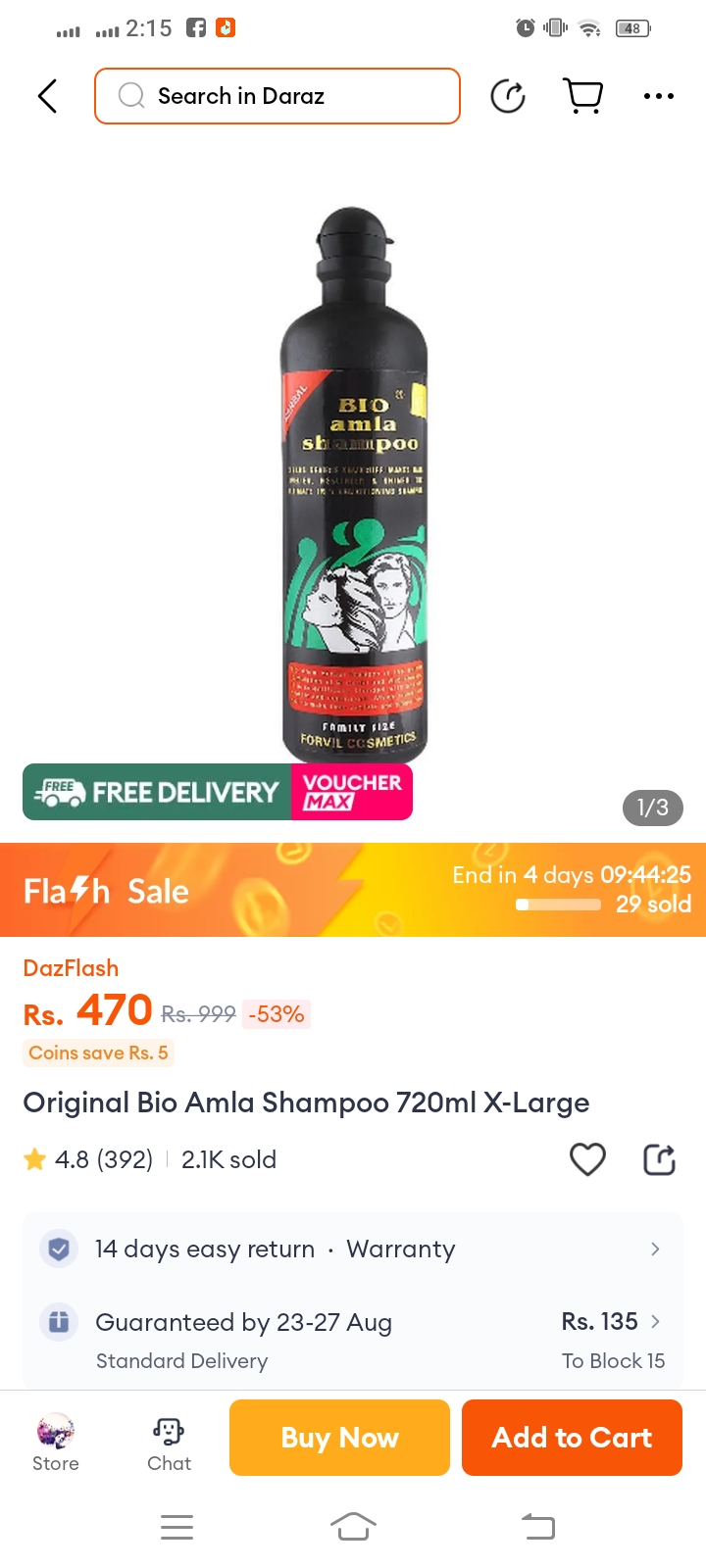Add this shampoo to the wishlist
The image size is (706, 1568).
587,1159
